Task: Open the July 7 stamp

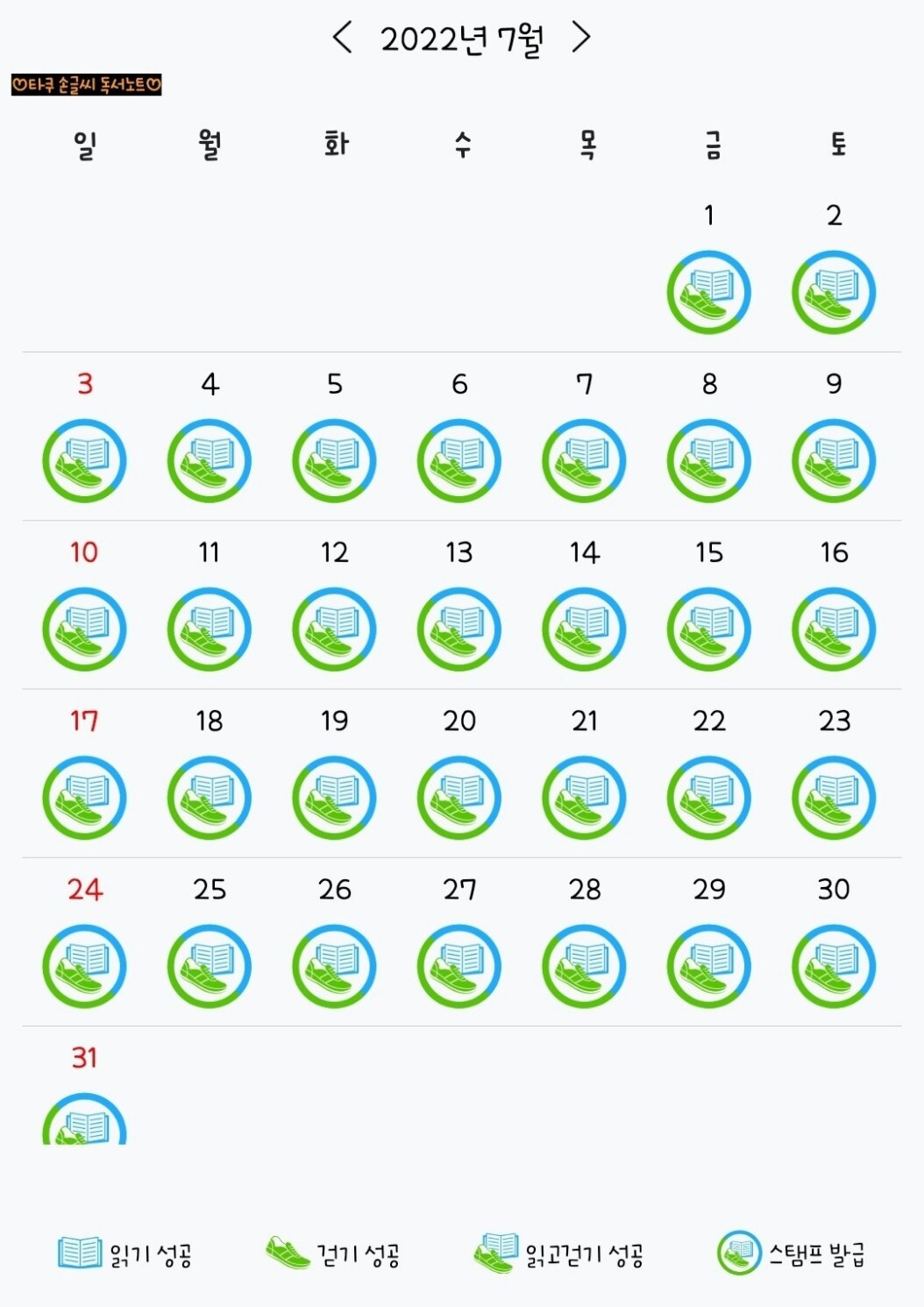Action: 584,461
